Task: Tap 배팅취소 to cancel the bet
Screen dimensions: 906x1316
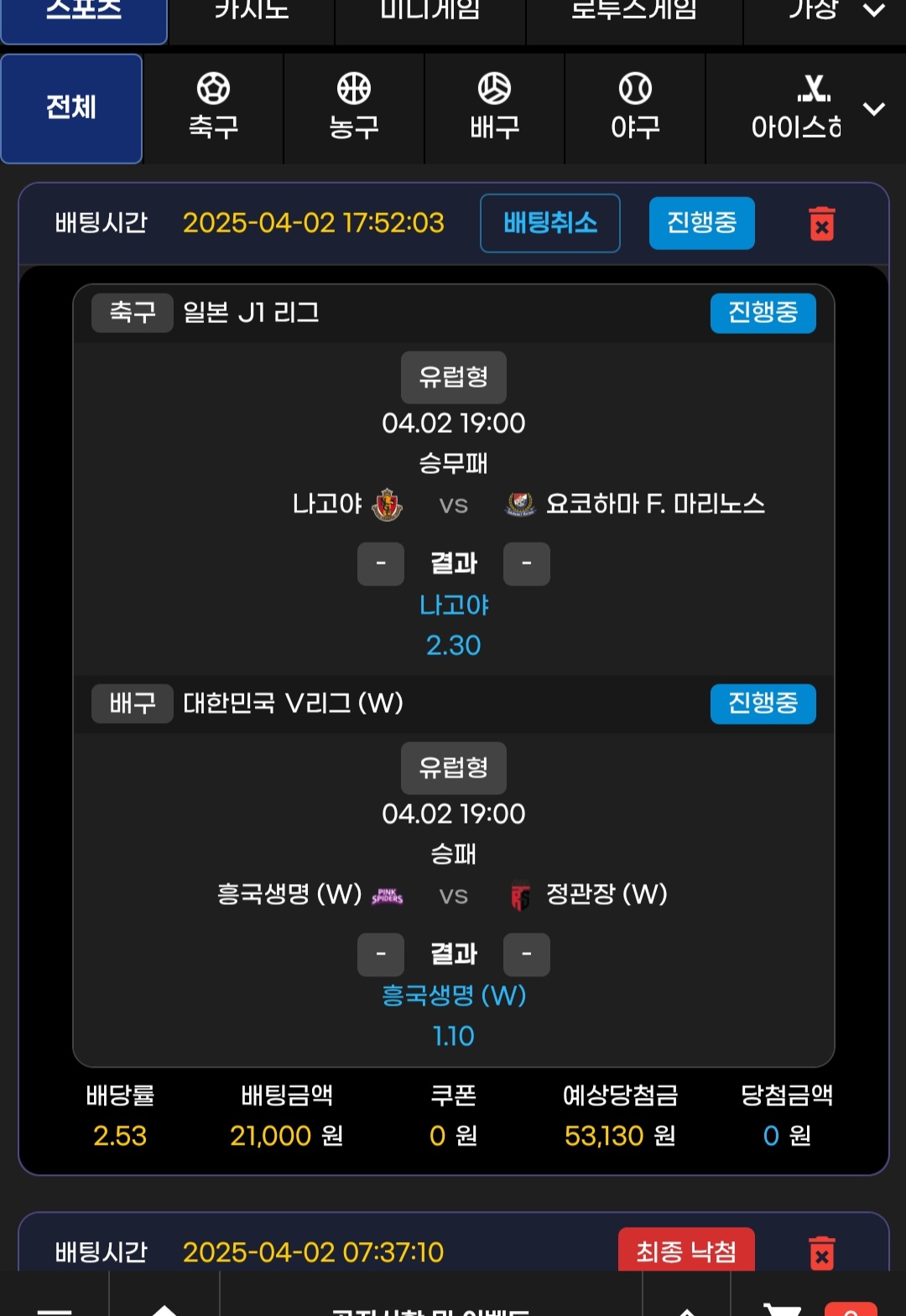Action: coord(550,223)
